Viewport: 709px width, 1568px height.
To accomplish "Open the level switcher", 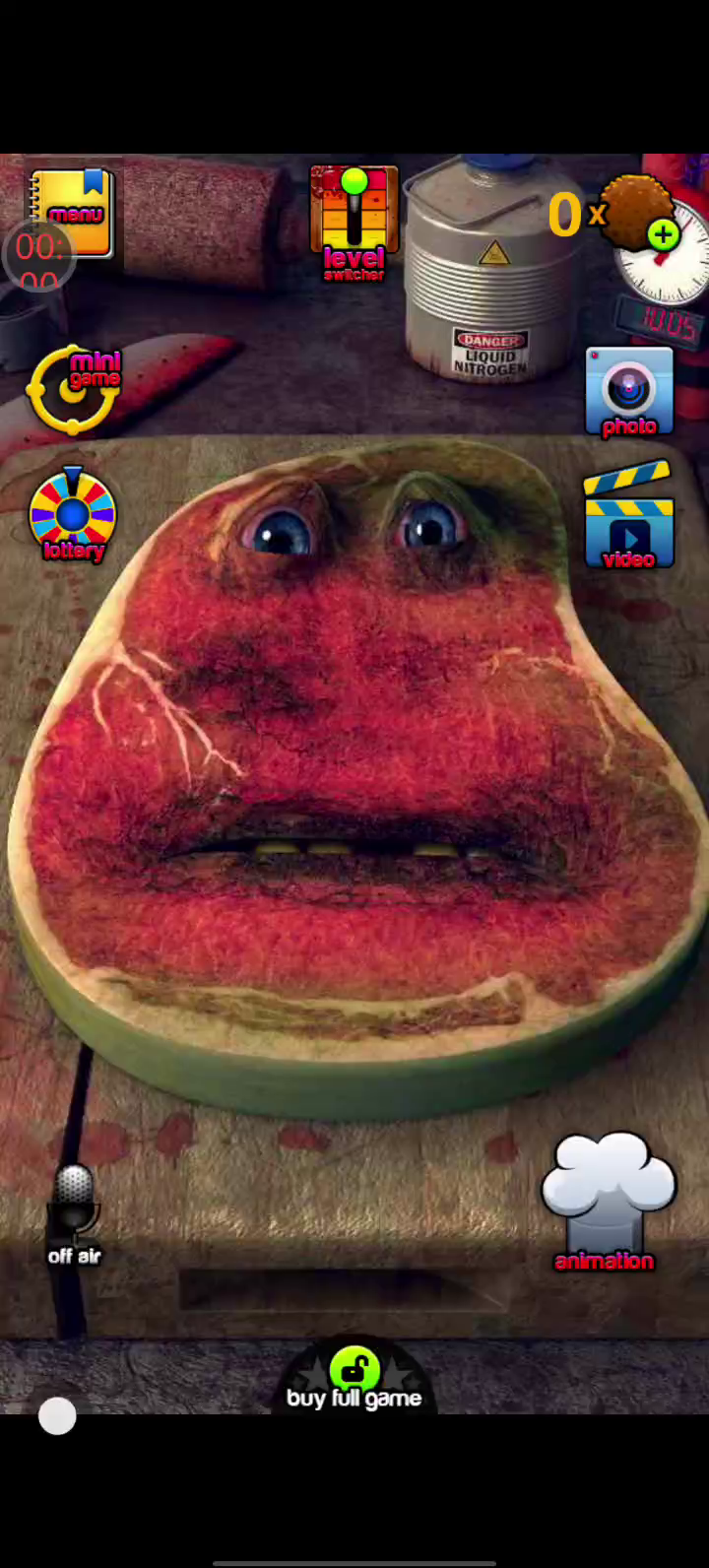I will click(x=354, y=223).
